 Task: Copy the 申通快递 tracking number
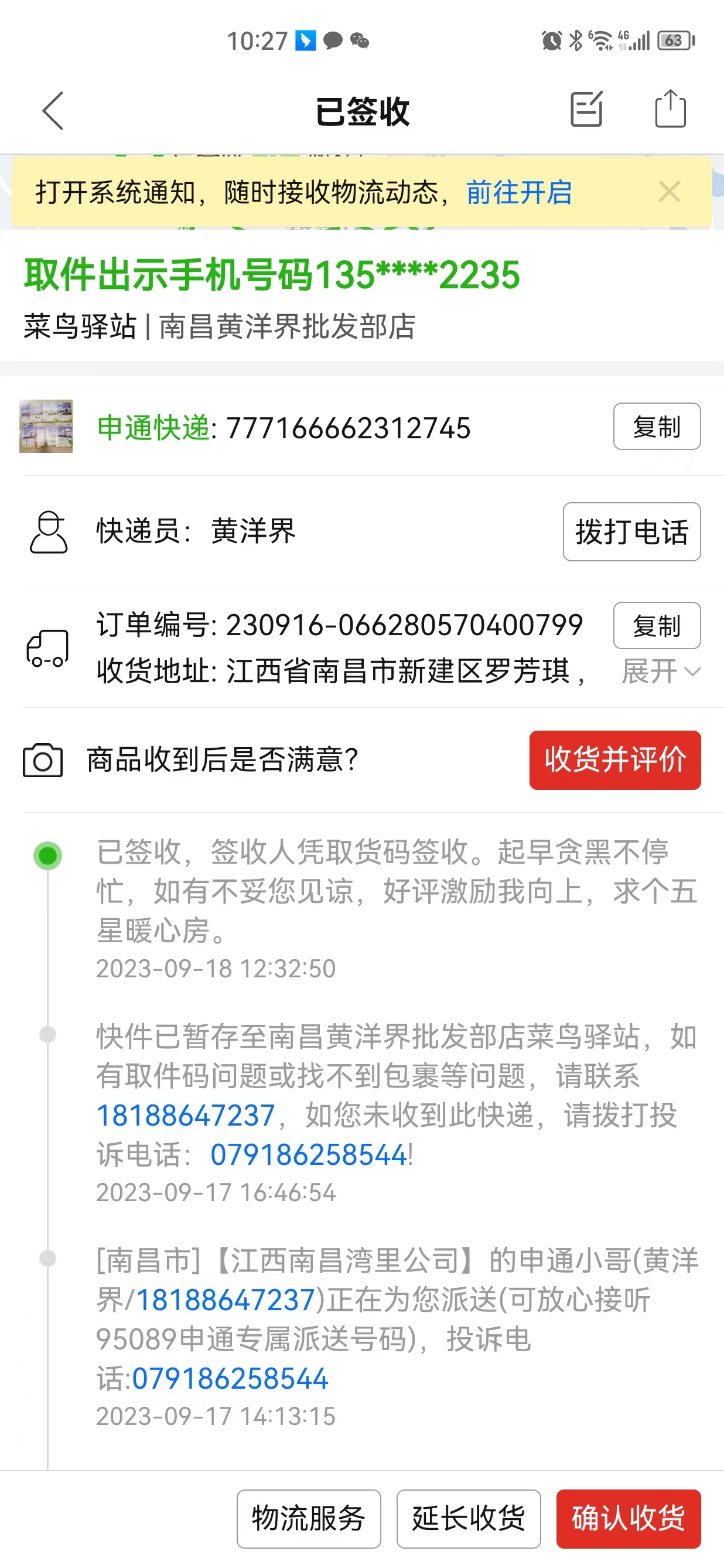pos(657,427)
